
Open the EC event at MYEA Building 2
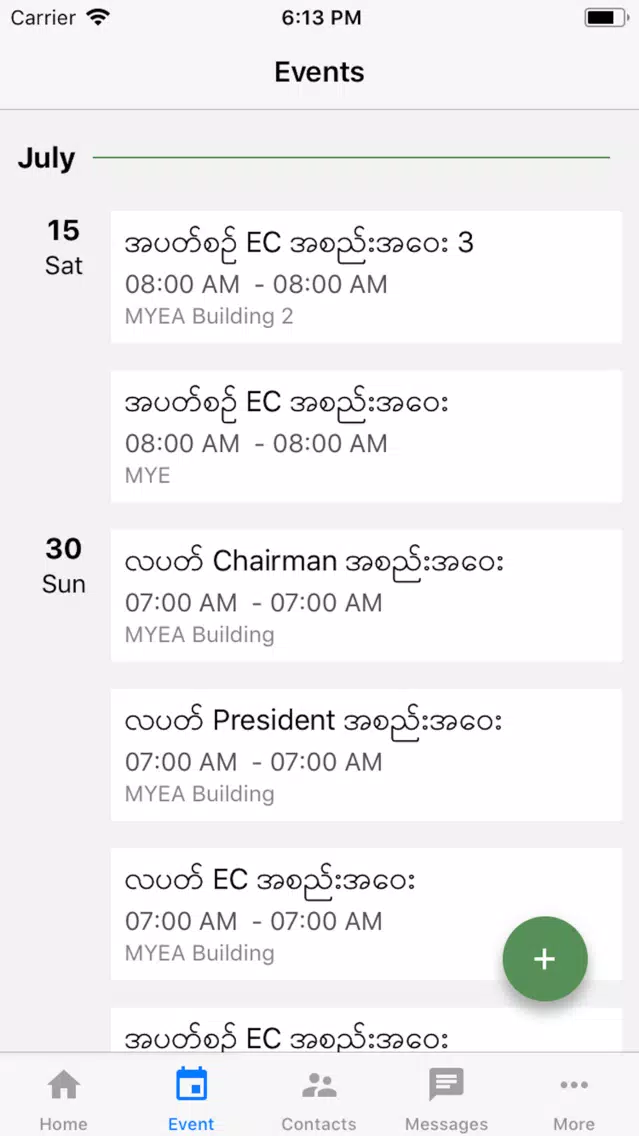[366, 277]
